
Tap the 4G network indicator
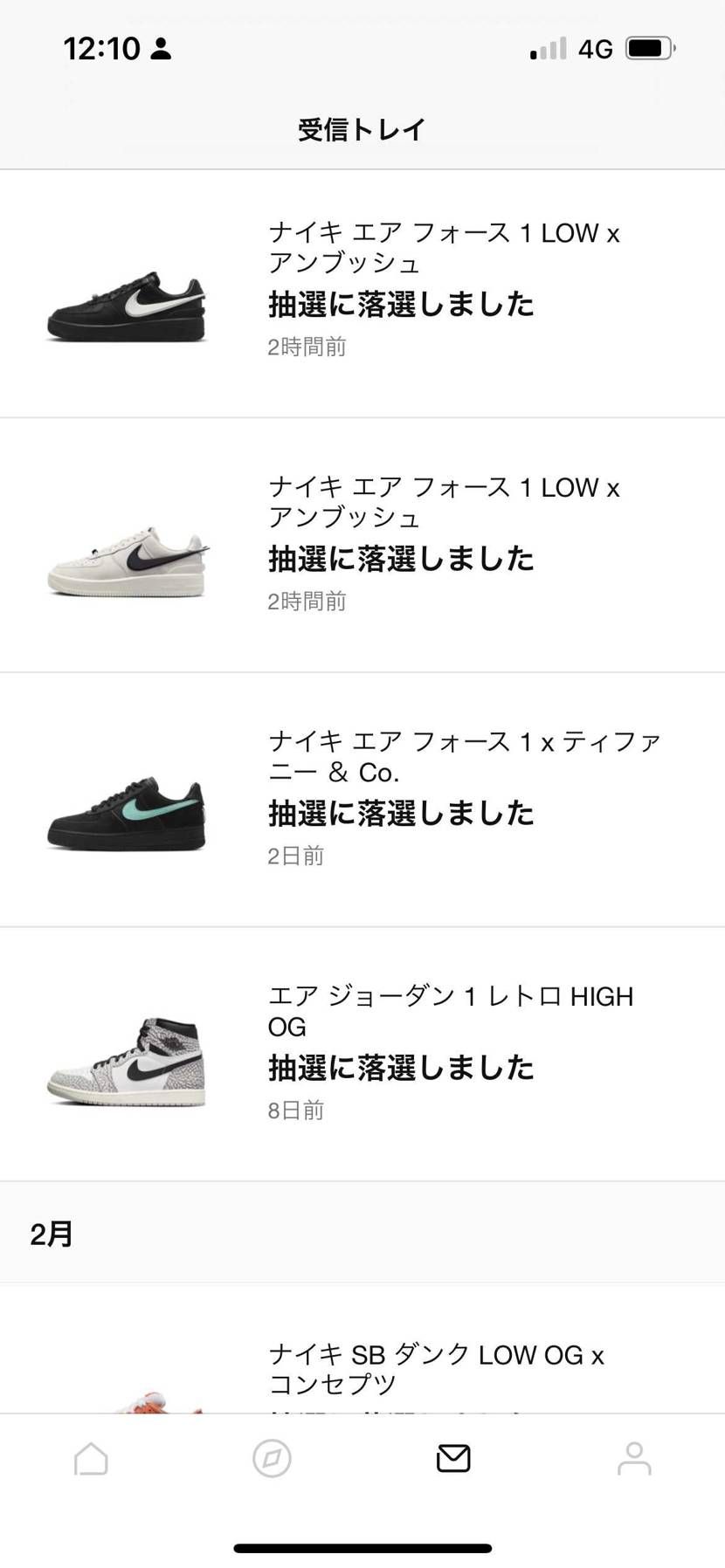595,48
